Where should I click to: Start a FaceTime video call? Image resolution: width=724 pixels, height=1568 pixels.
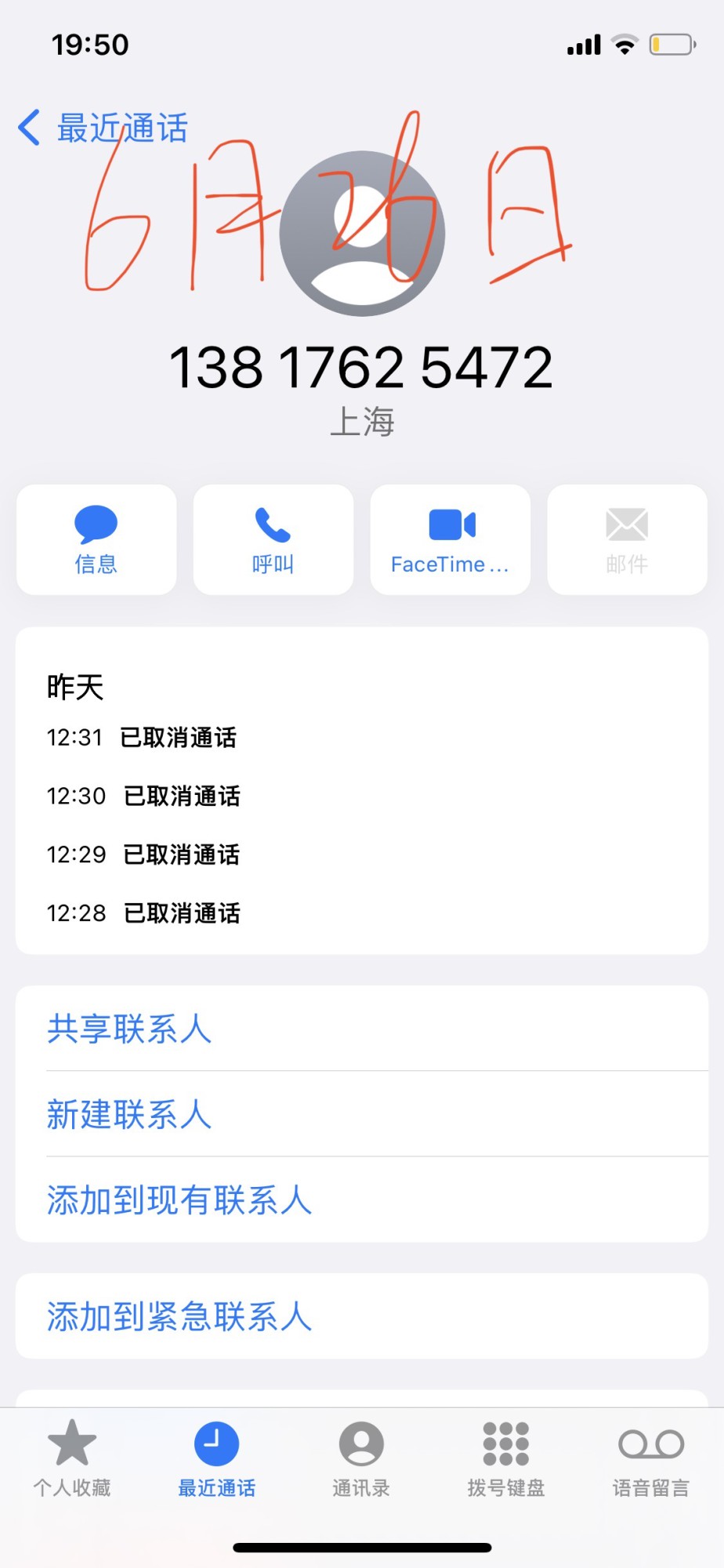tap(450, 539)
